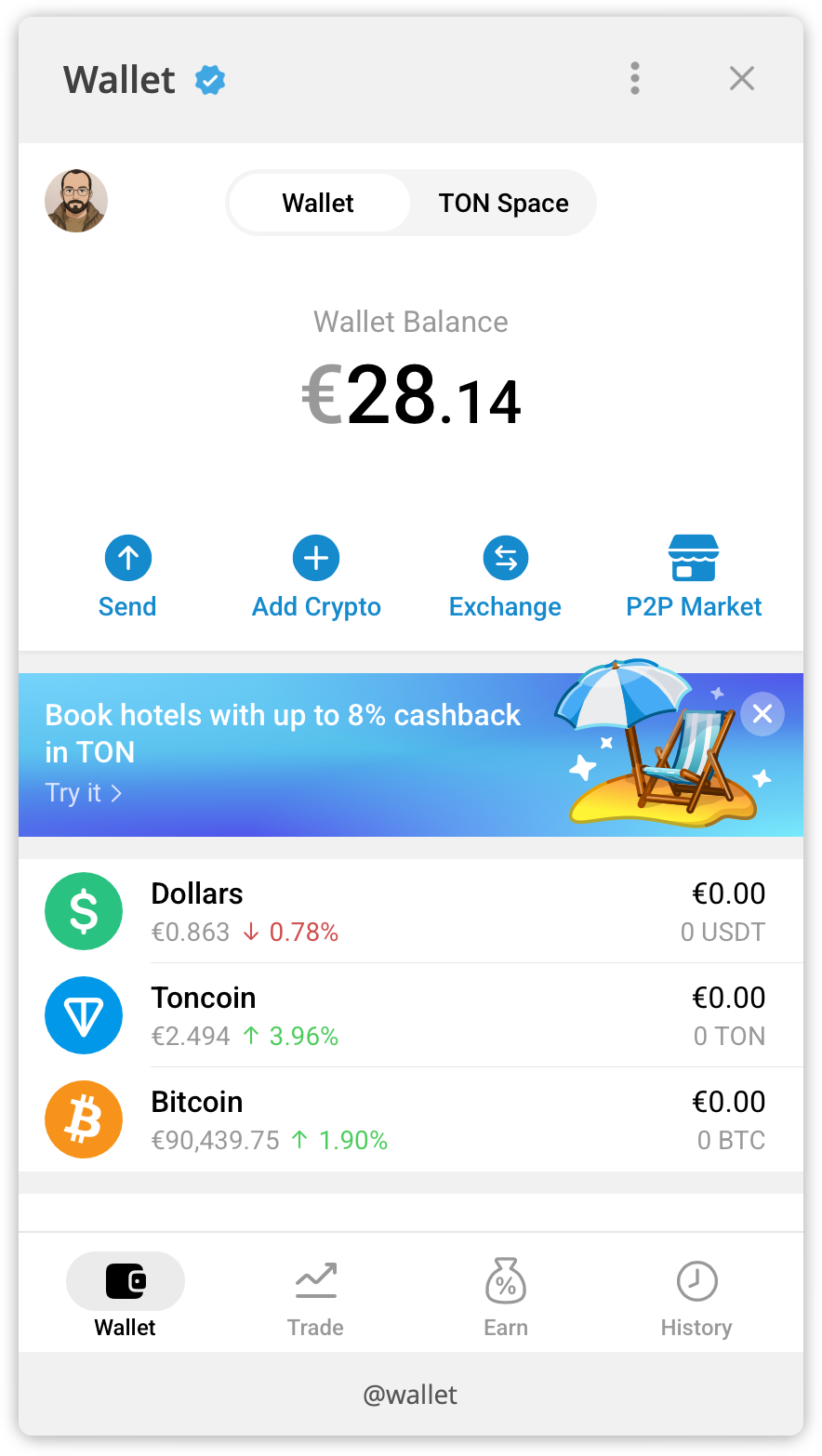This screenshot has height=1456, width=822.
Task: Switch to the TON Space segment
Action: [x=503, y=204]
